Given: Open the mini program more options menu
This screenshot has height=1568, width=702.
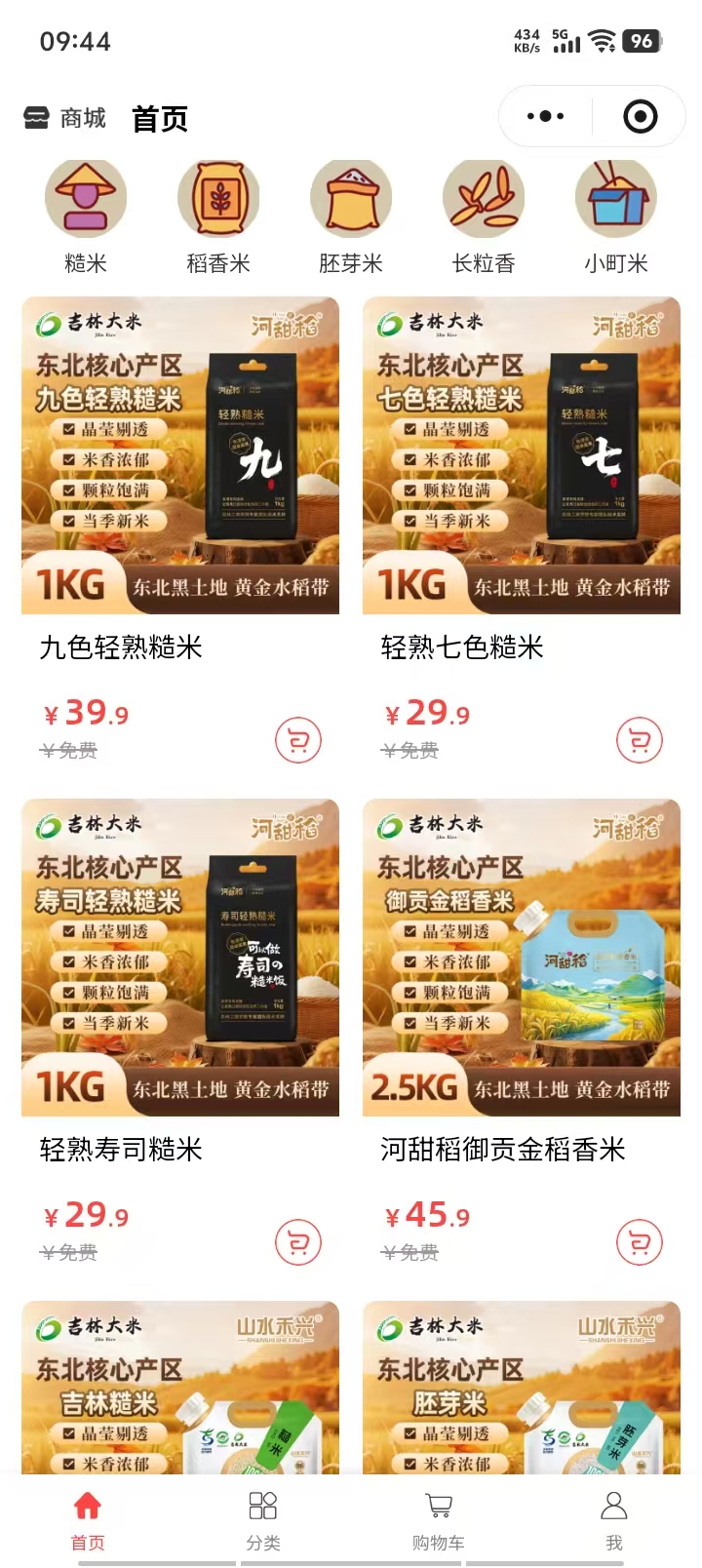Looking at the screenshot, I should 545,116.
